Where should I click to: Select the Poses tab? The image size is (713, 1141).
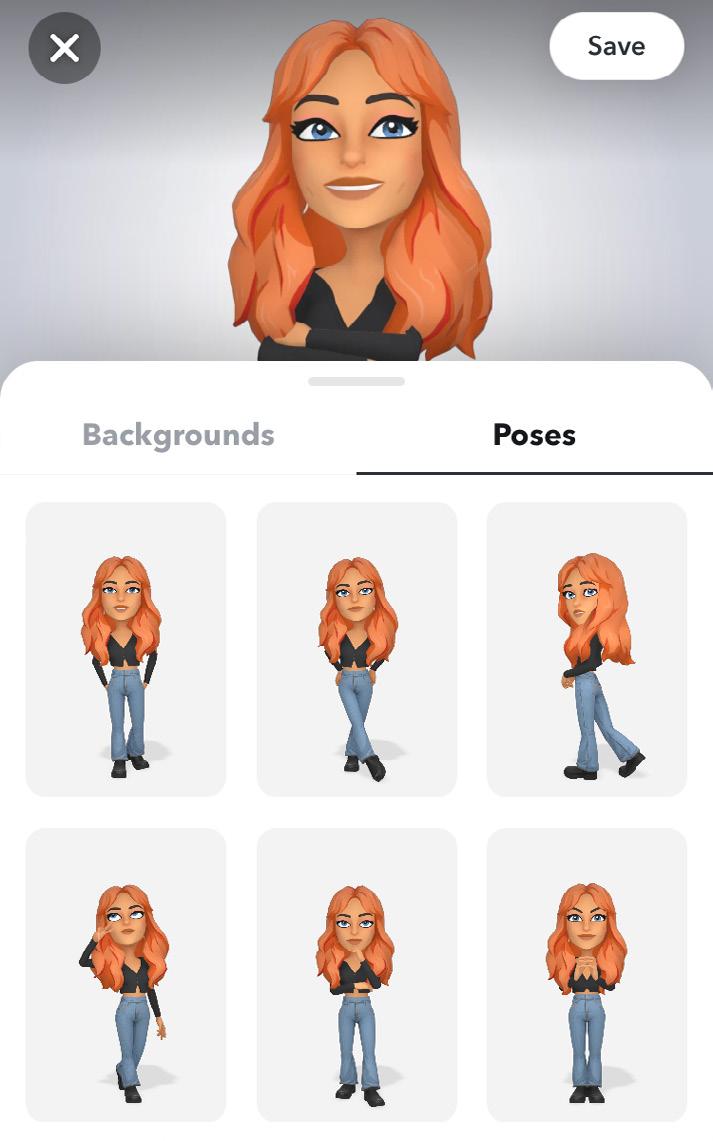(x=534, y=435)
